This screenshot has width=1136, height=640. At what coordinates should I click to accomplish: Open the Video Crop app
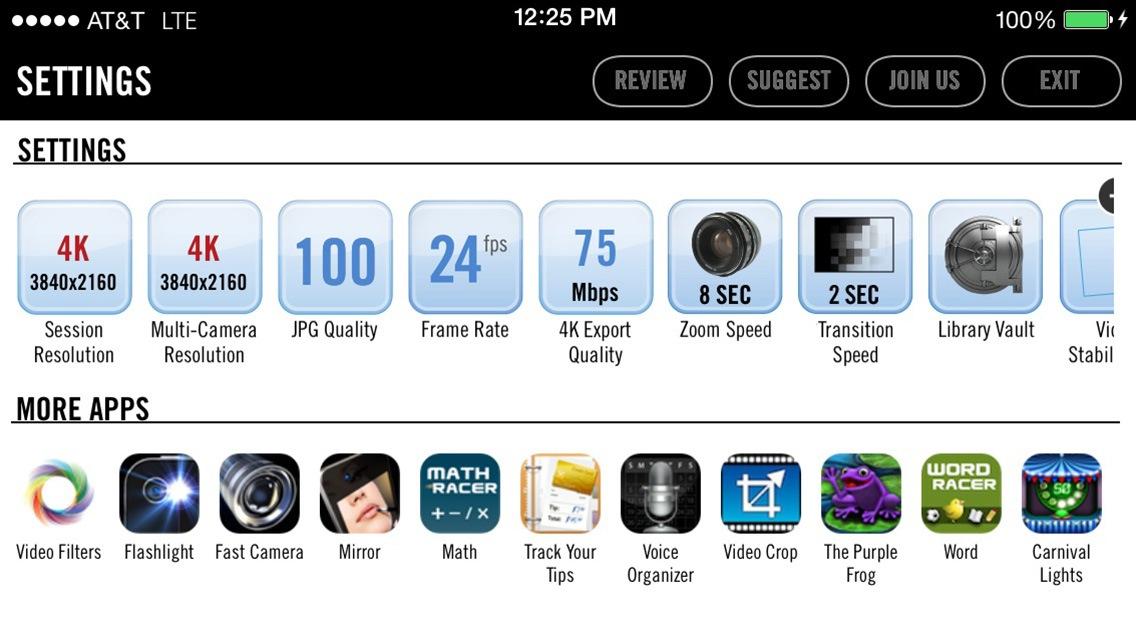[x=760, y=494]
